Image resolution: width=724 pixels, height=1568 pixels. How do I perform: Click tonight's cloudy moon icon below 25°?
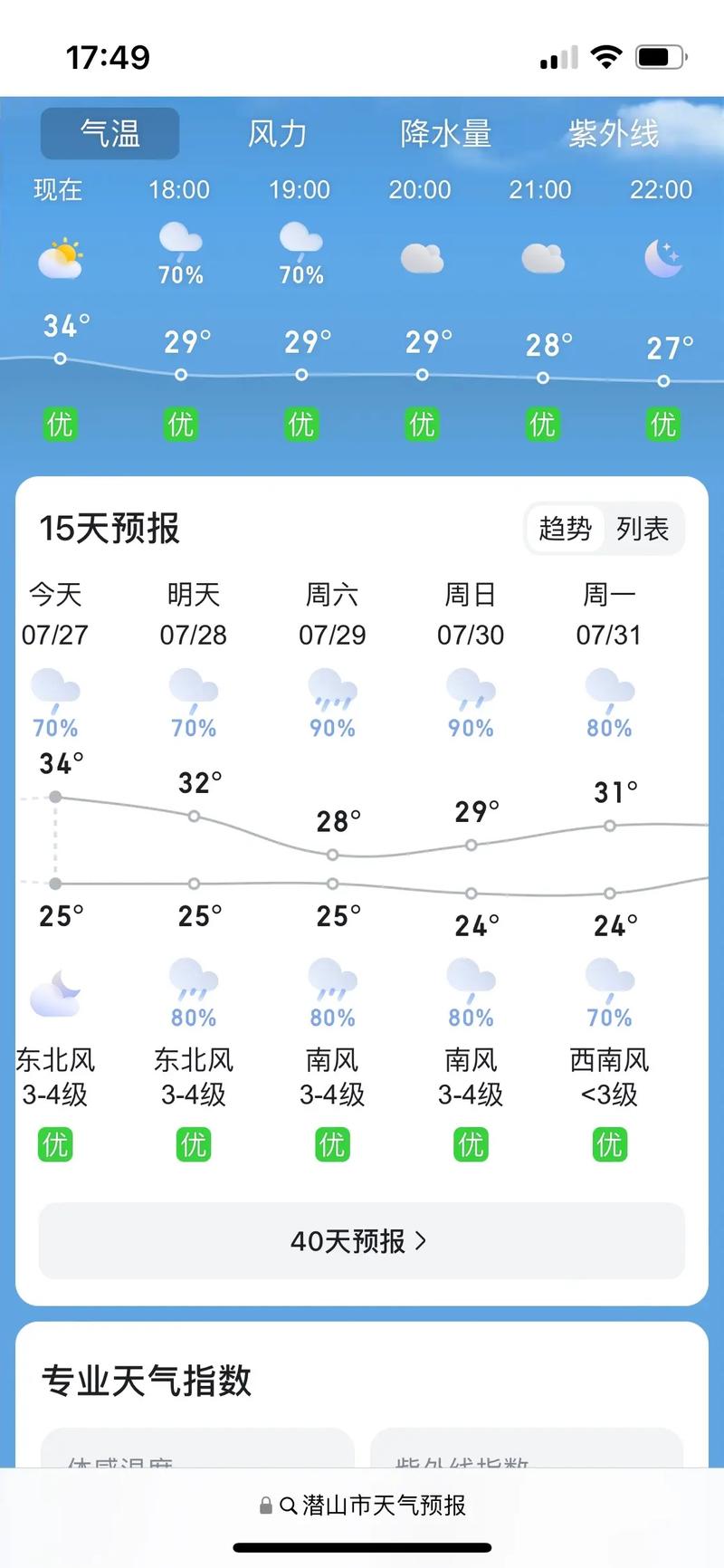(57, 987)
